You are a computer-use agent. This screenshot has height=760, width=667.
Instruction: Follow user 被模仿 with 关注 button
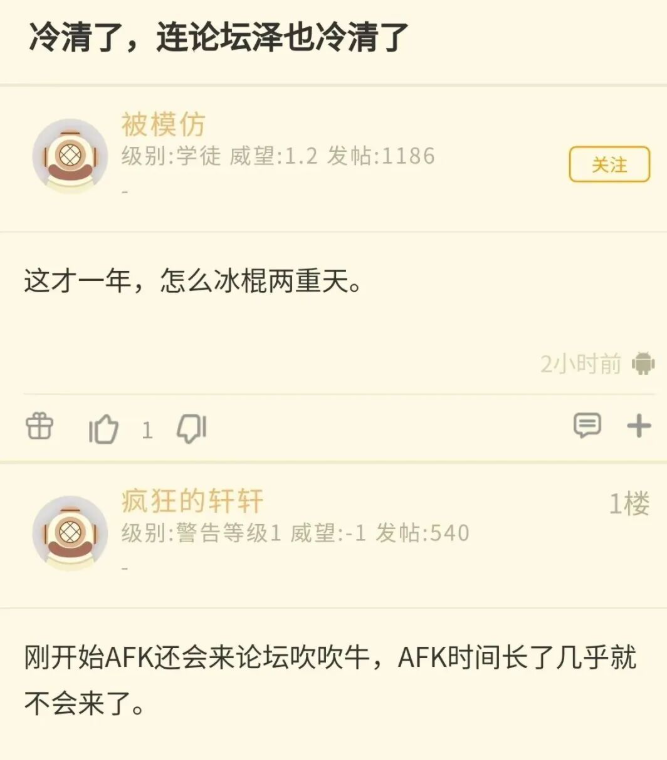[609, 165]
